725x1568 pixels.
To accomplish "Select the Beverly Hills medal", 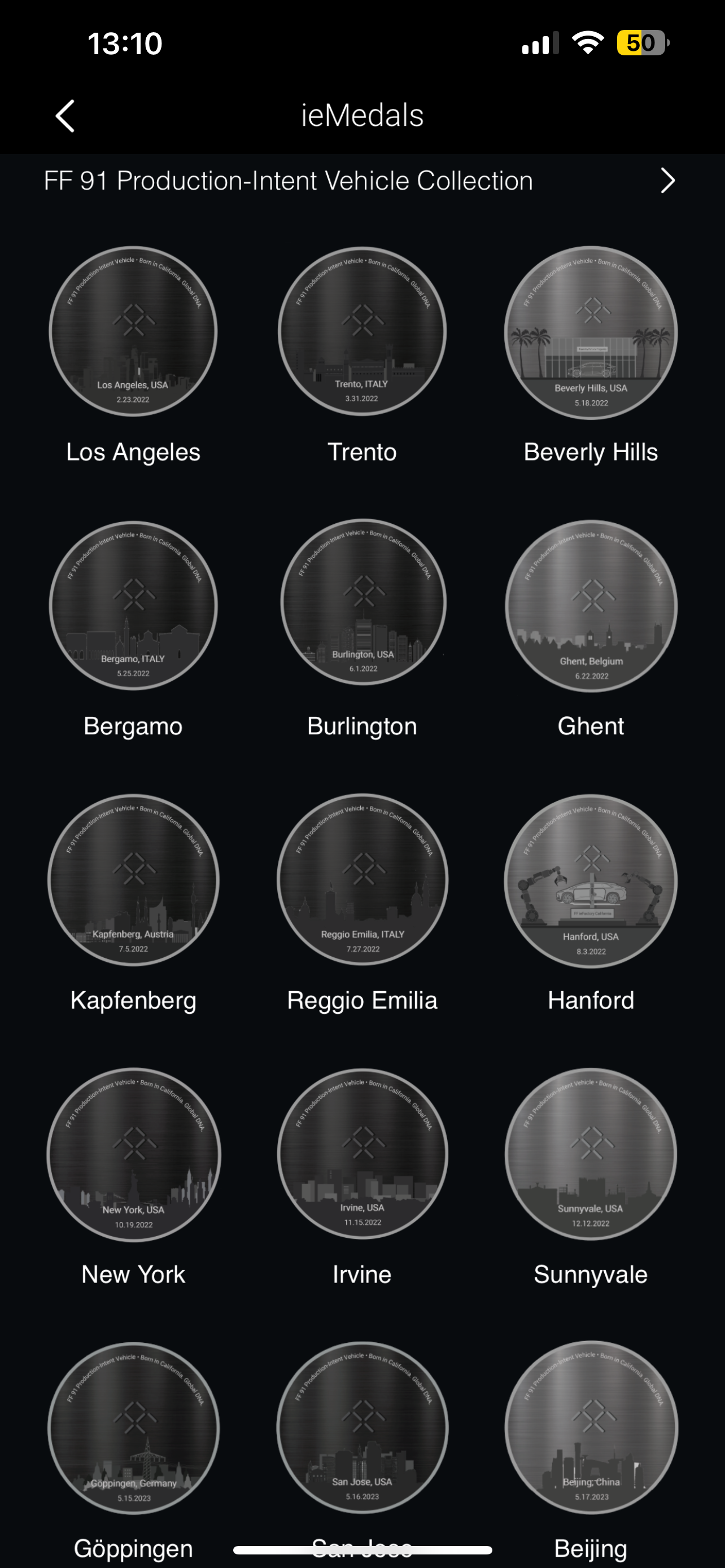I will tap(591, 333).
